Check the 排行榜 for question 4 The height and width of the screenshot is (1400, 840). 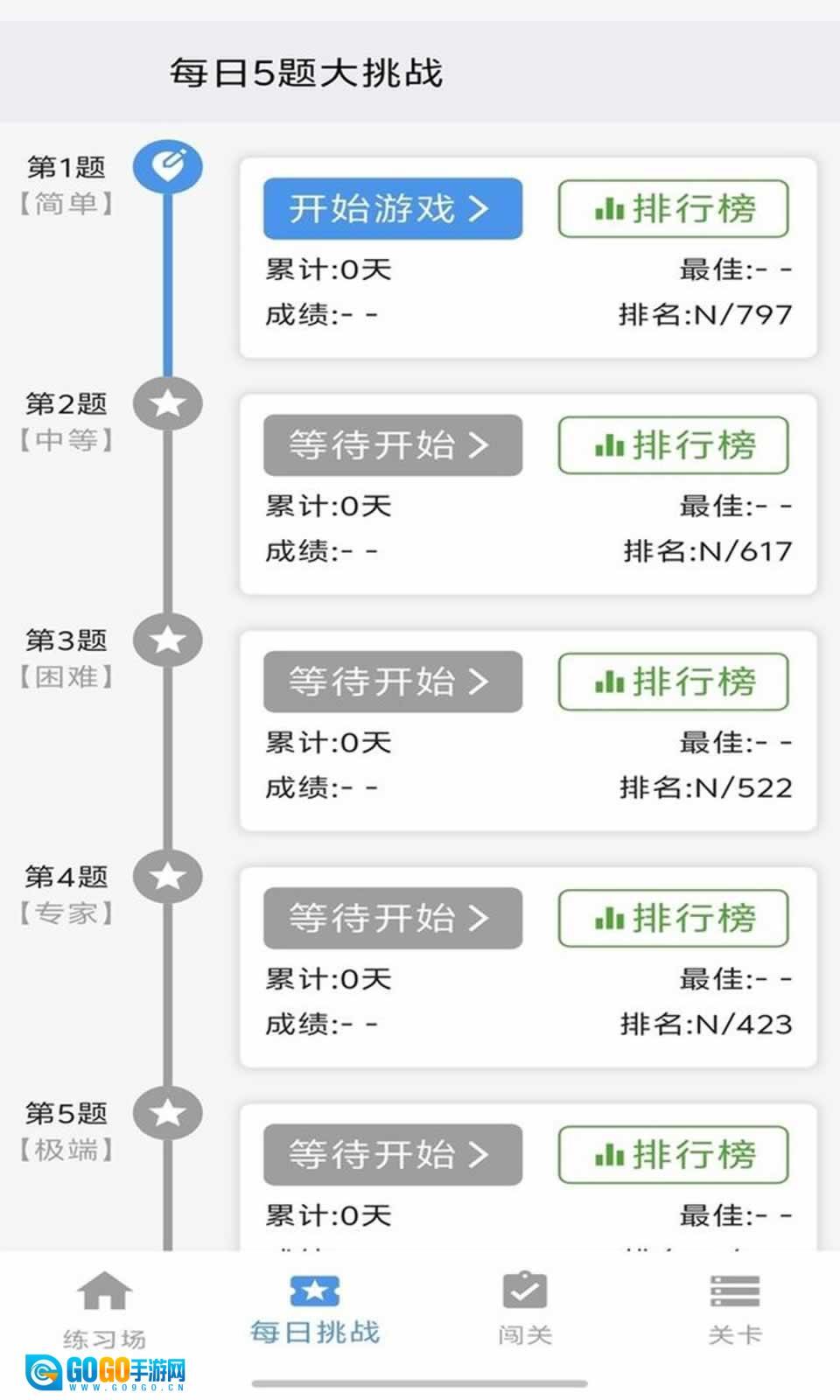coord(673,918)
